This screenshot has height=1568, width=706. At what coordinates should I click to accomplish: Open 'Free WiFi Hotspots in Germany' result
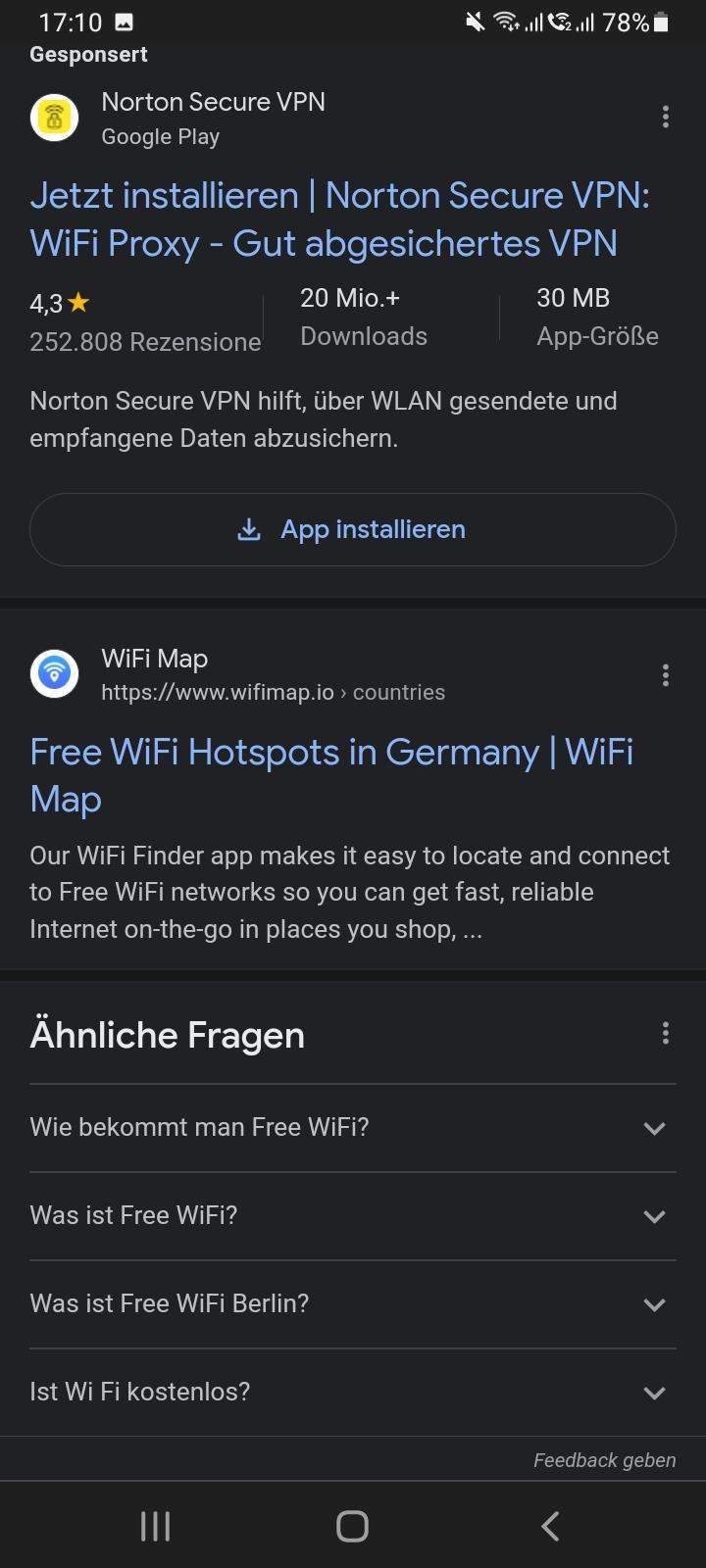[x=330, y=774]
